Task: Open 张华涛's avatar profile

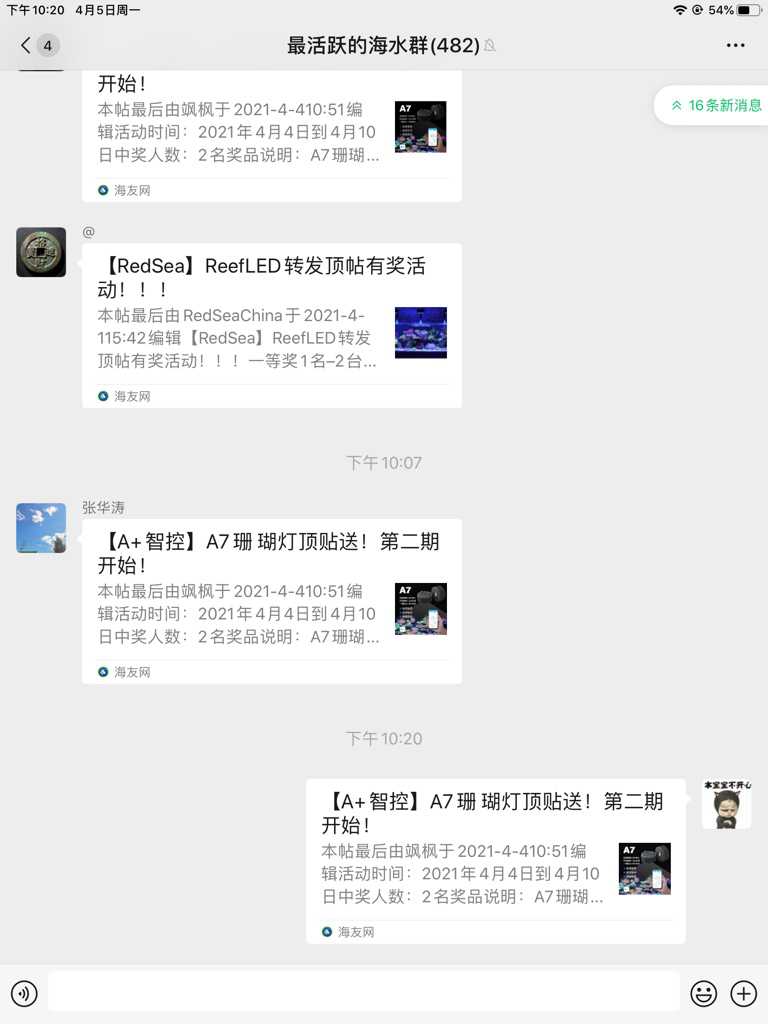Action: point(41,528)
